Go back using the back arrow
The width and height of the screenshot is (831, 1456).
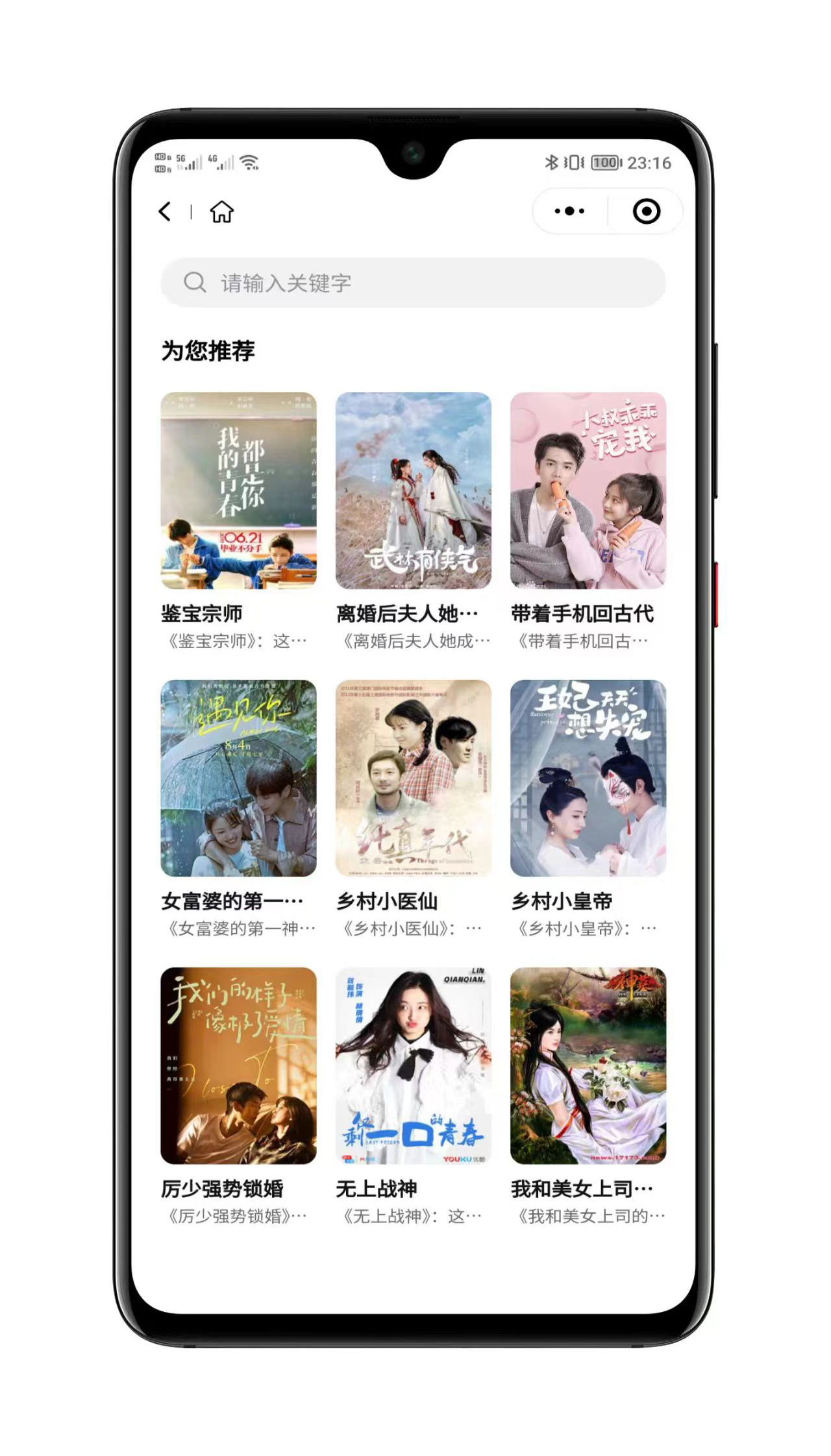click(165, 212)
